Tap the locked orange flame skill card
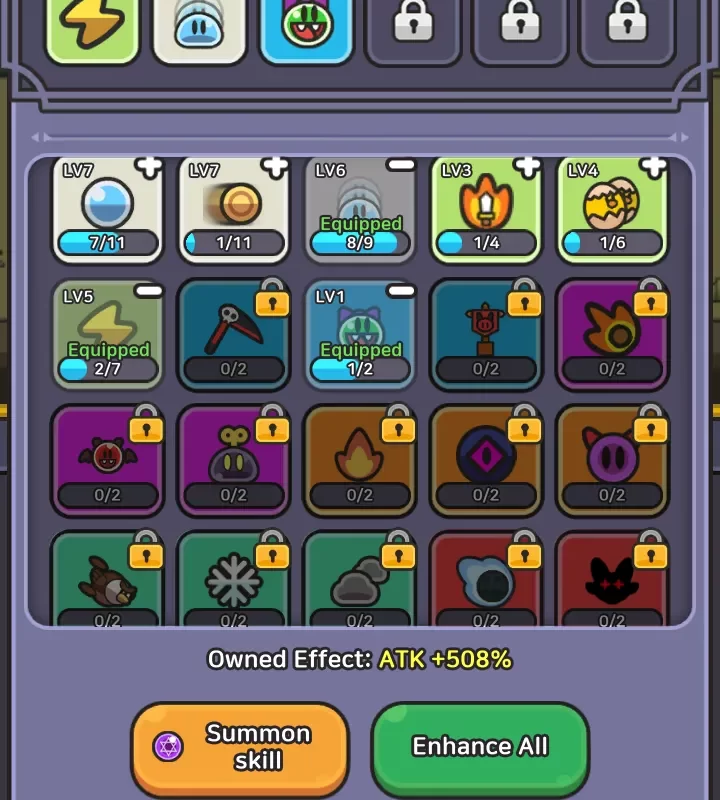This screenshot has width=720, height=800. point(359,460)
